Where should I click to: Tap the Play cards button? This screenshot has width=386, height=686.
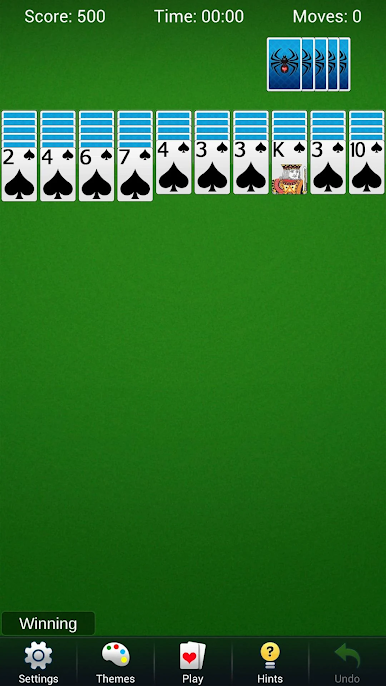[x=193, y=662]
